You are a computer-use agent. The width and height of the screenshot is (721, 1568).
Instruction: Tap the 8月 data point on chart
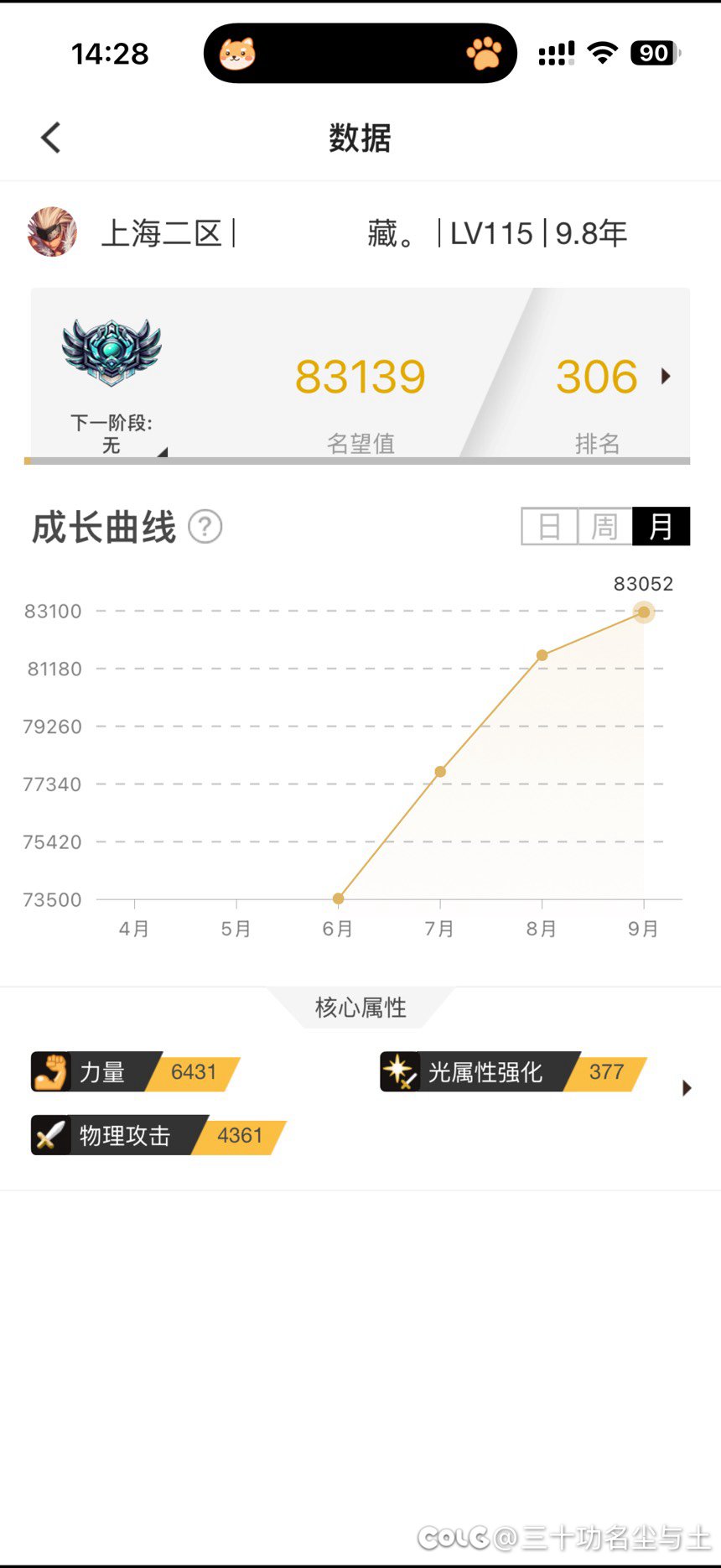(x=542, y=655)
